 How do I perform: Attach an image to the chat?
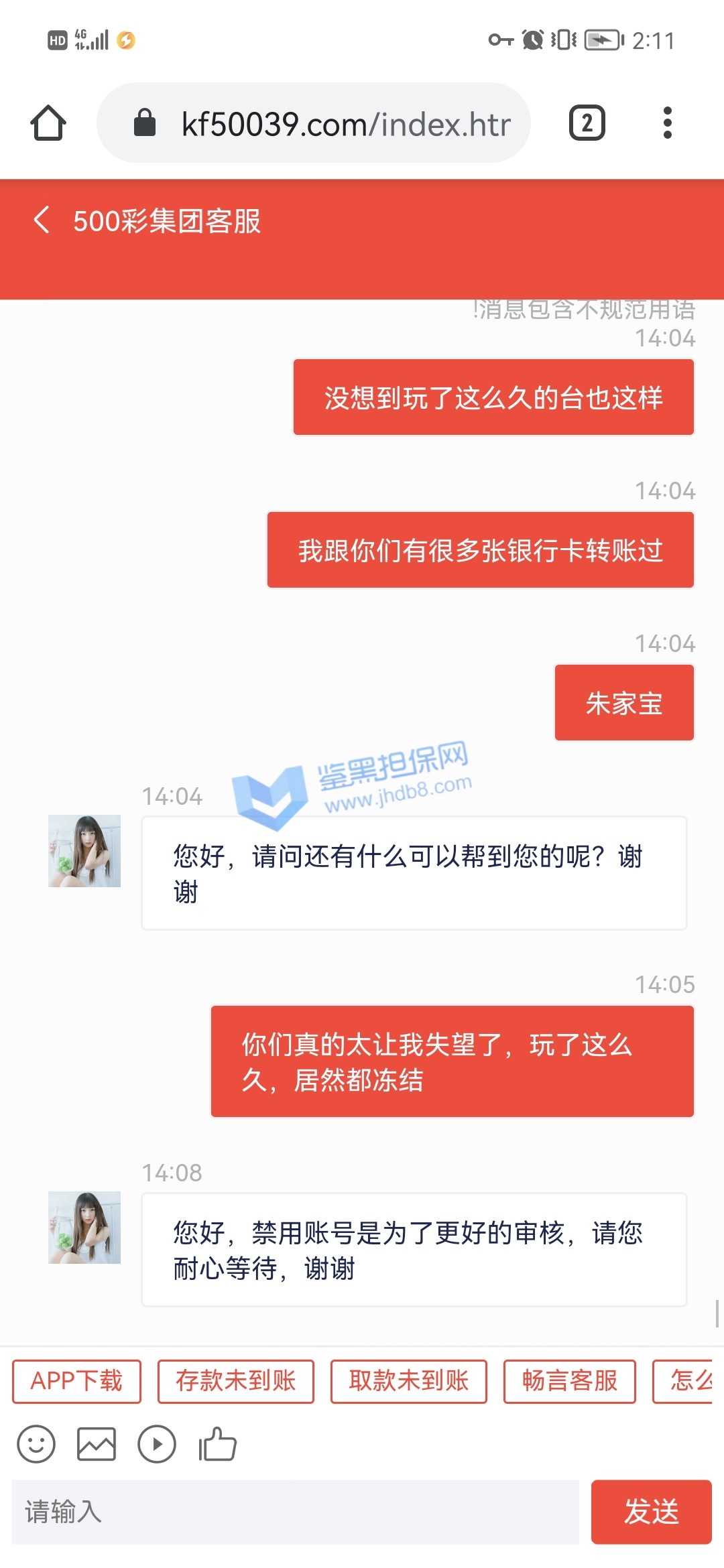point(97,1444)
